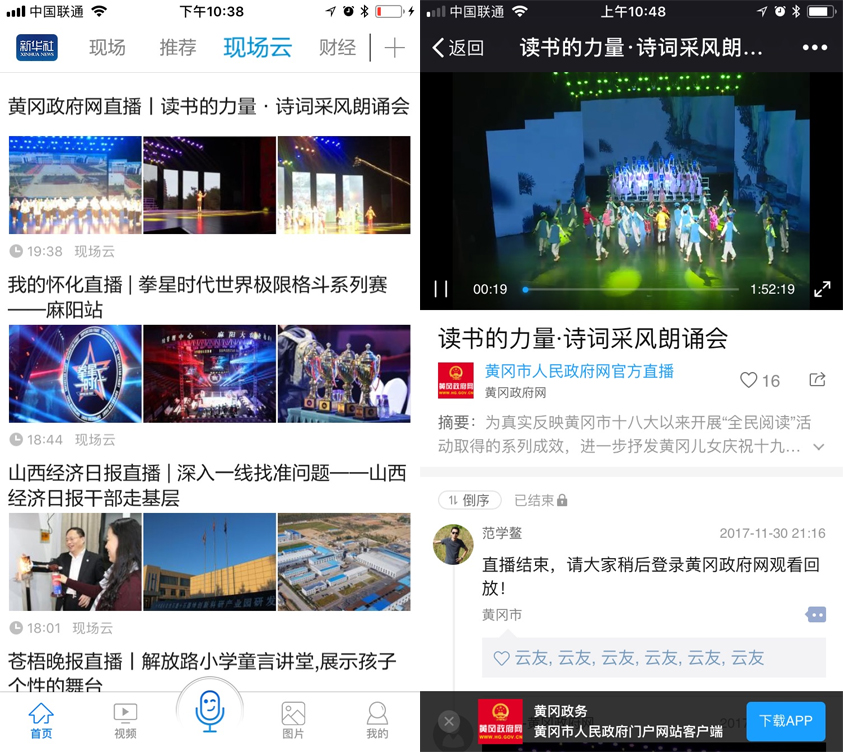This screenshot has width=843, height=752.
Task: Open the three-dot overflow menu
Action: click(814, 47)
